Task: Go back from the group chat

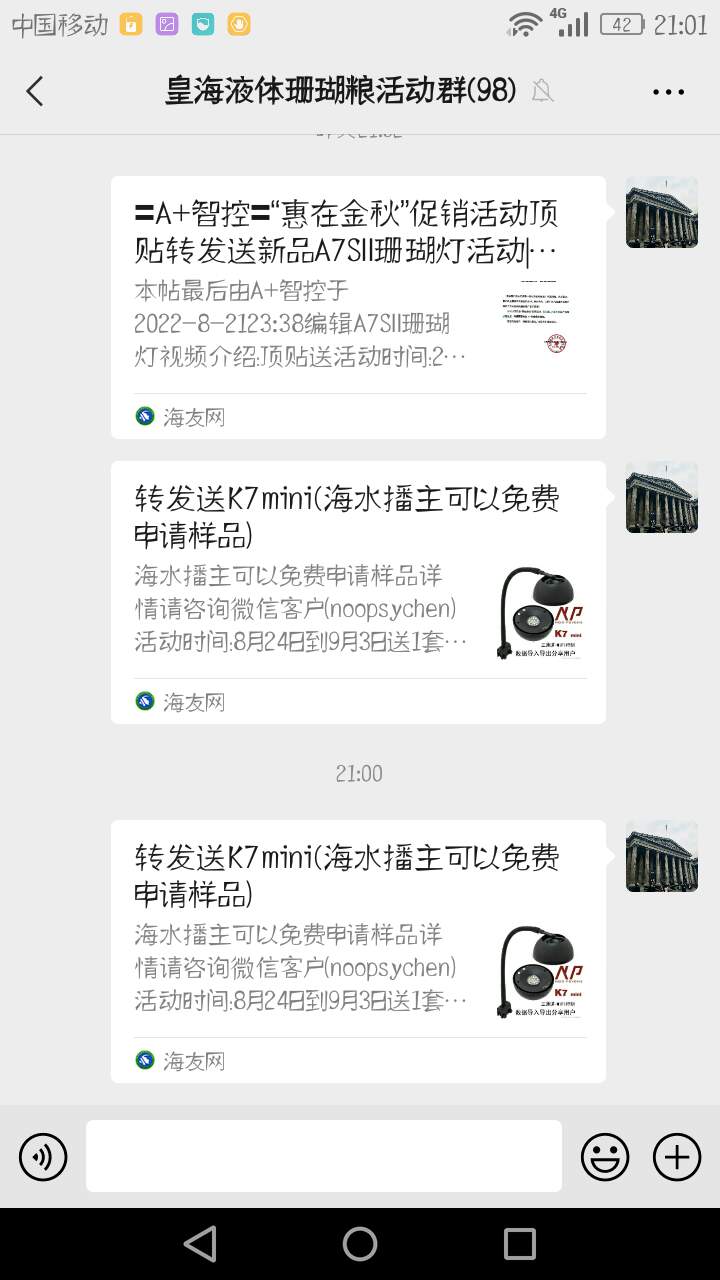Action: coord(35,91)
